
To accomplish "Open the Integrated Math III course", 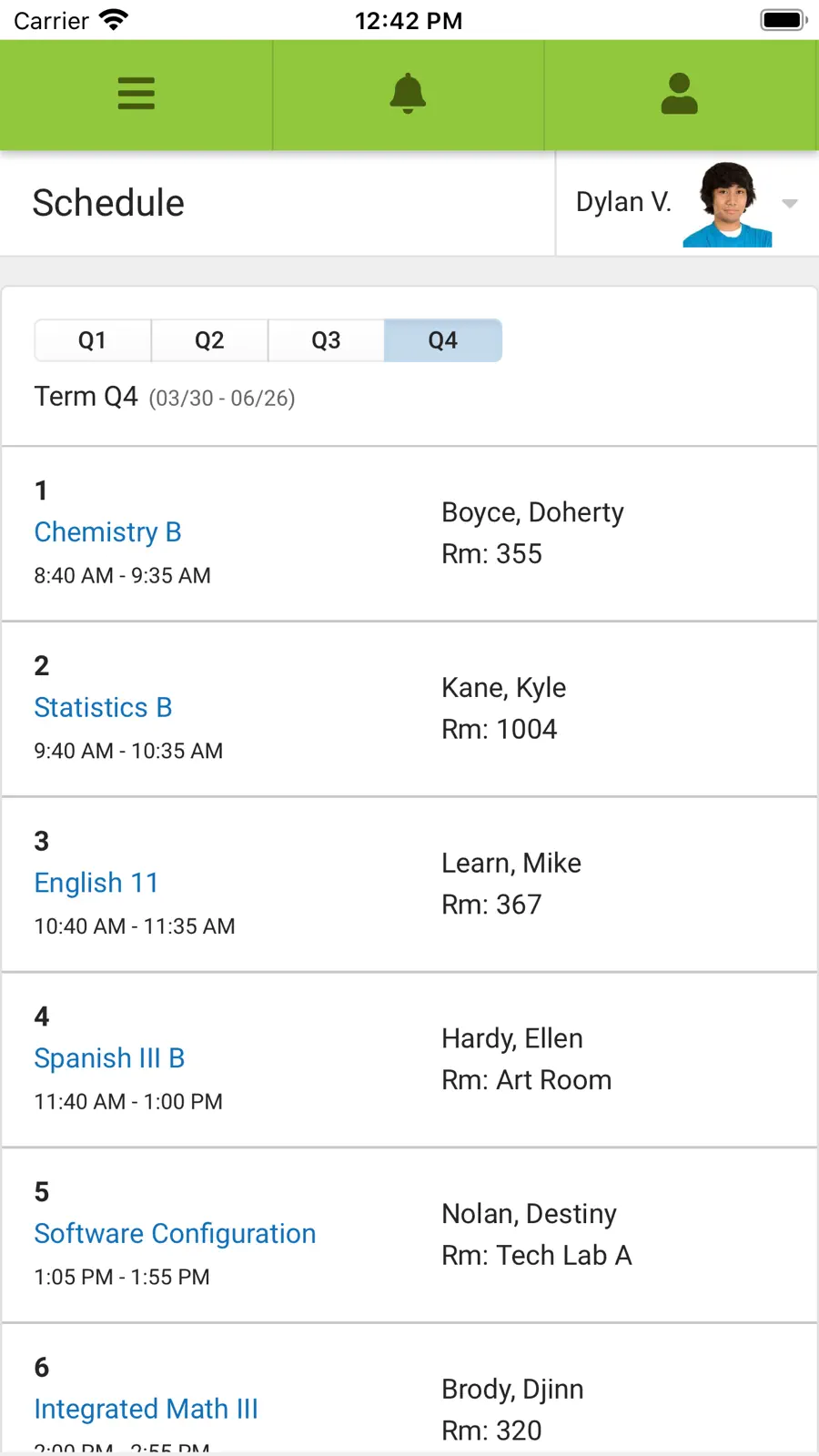I will coord(147,1410).
